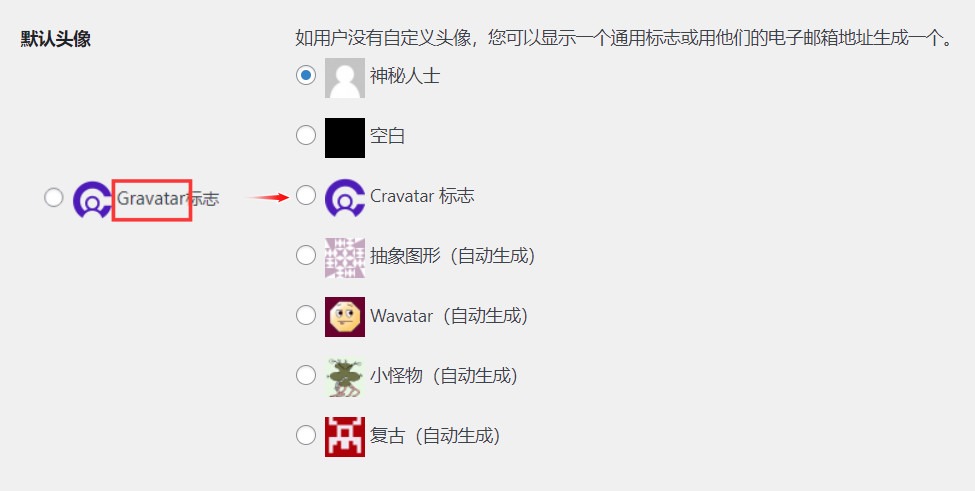Select the Cravatar 标志 avatar option
Image resolution: width=975 pixels, height=491 pixels.
[x=306, y=196]
